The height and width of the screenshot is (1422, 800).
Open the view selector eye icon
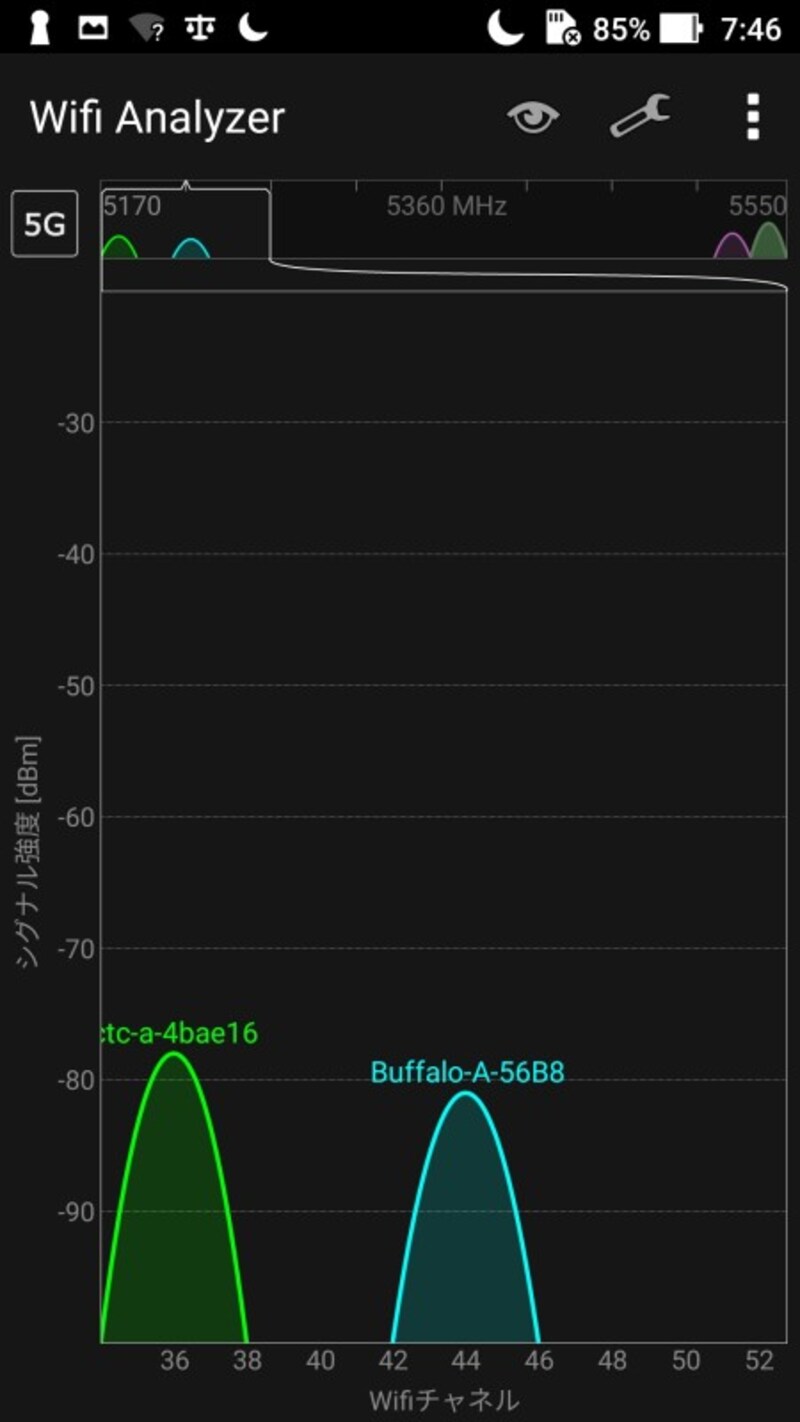click(533, 118)
